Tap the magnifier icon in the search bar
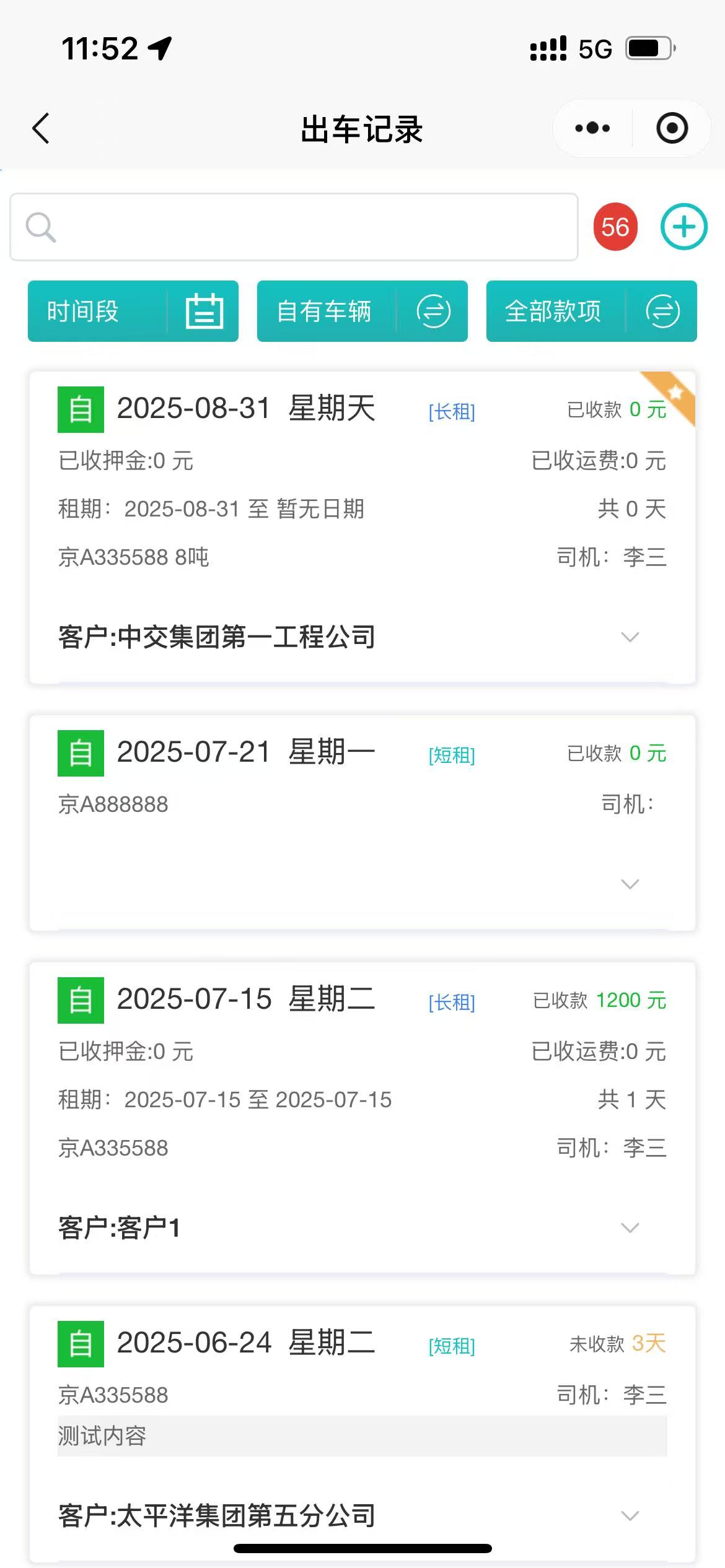This screenshot has height=1568, width=725. 40,227
